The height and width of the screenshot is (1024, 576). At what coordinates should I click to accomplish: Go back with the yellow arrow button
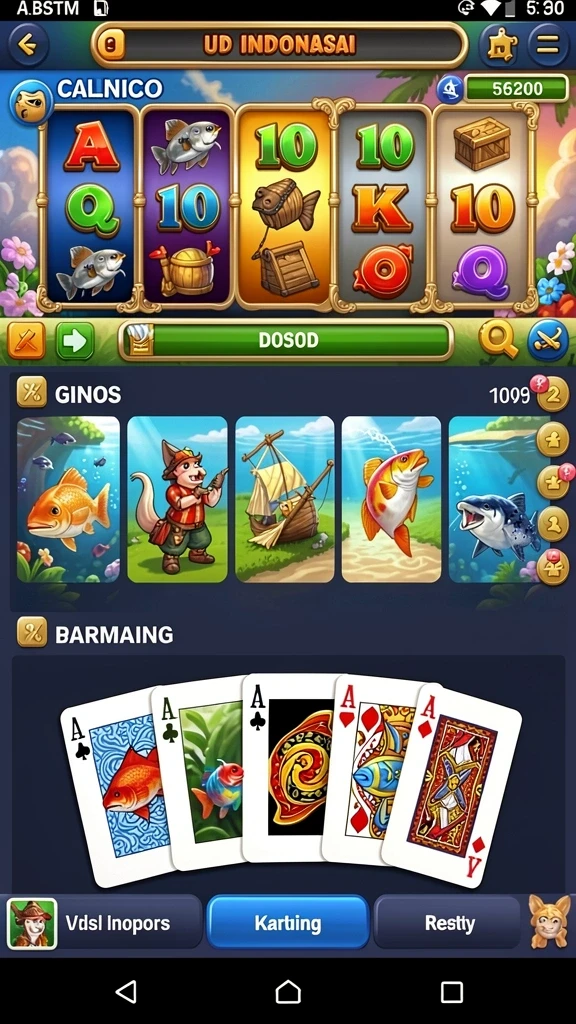(28, 44)
